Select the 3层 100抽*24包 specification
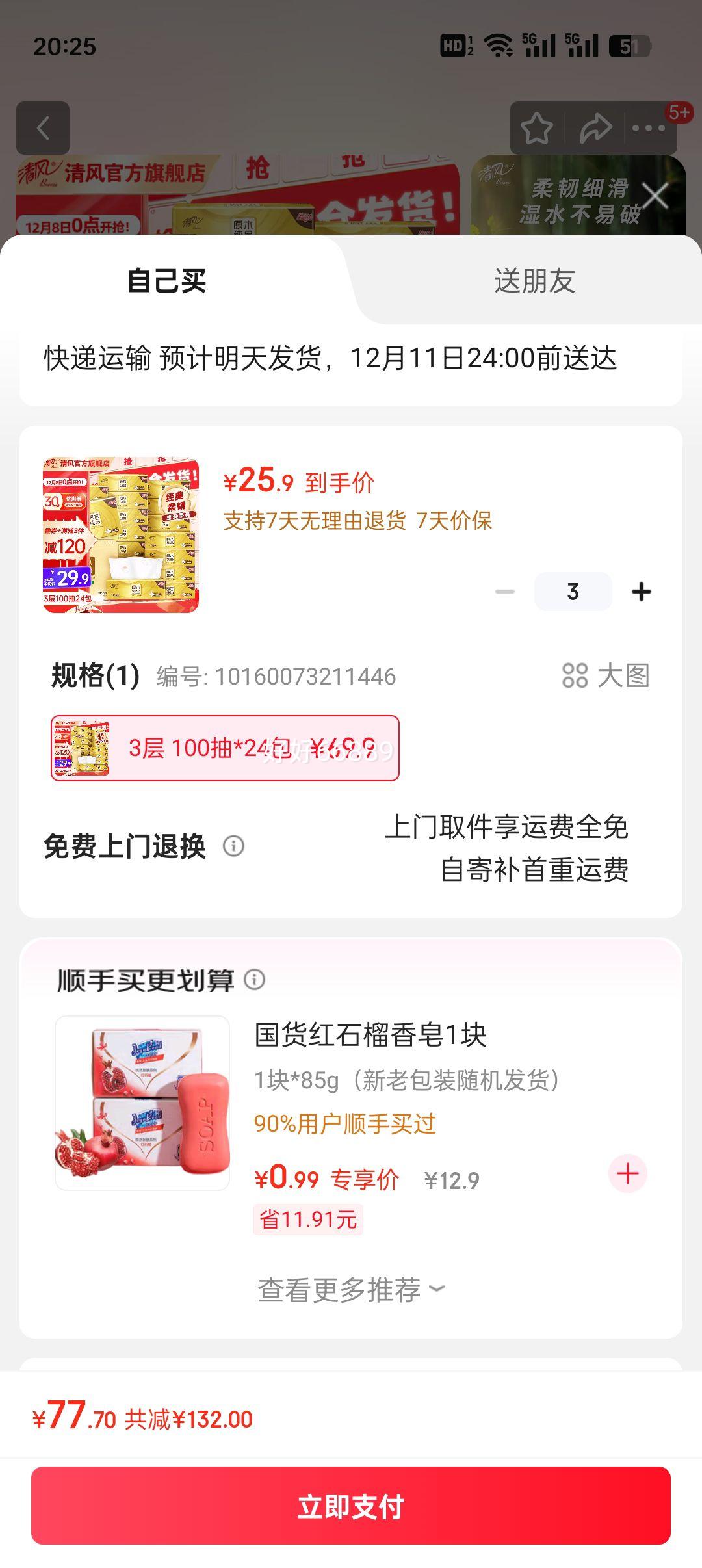Image resolution: width=702 pixels, height=1568 pixels. click(x=225, y=748)
